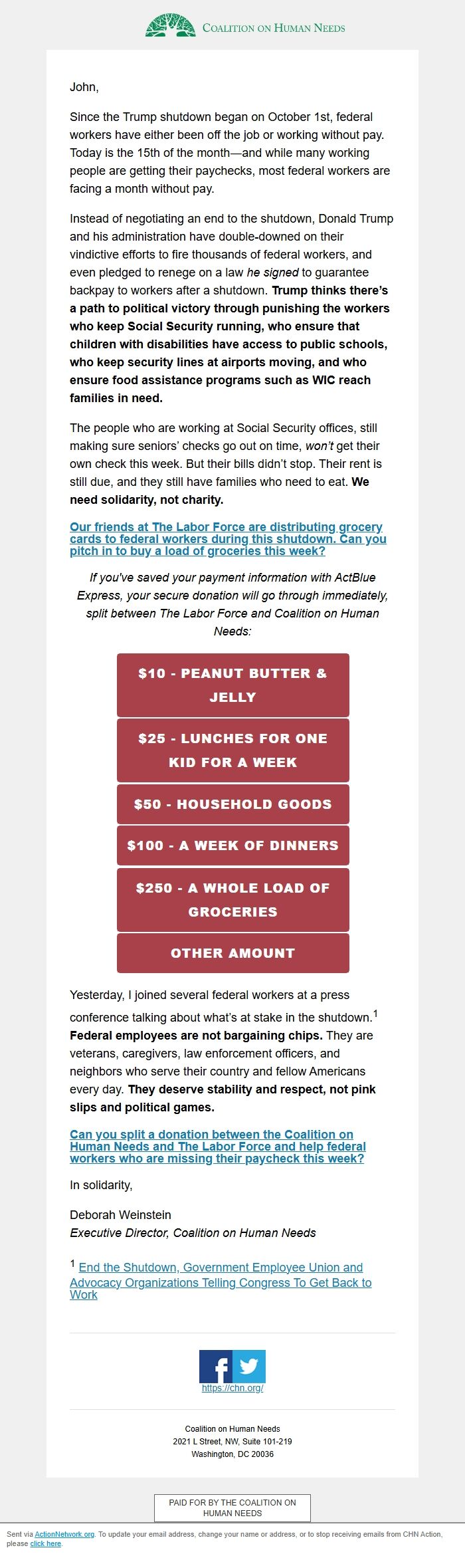The width and height of the screenshot is (465, 1568).
Task: Select the $50 household goods donation
Action: tap(232, 804)
